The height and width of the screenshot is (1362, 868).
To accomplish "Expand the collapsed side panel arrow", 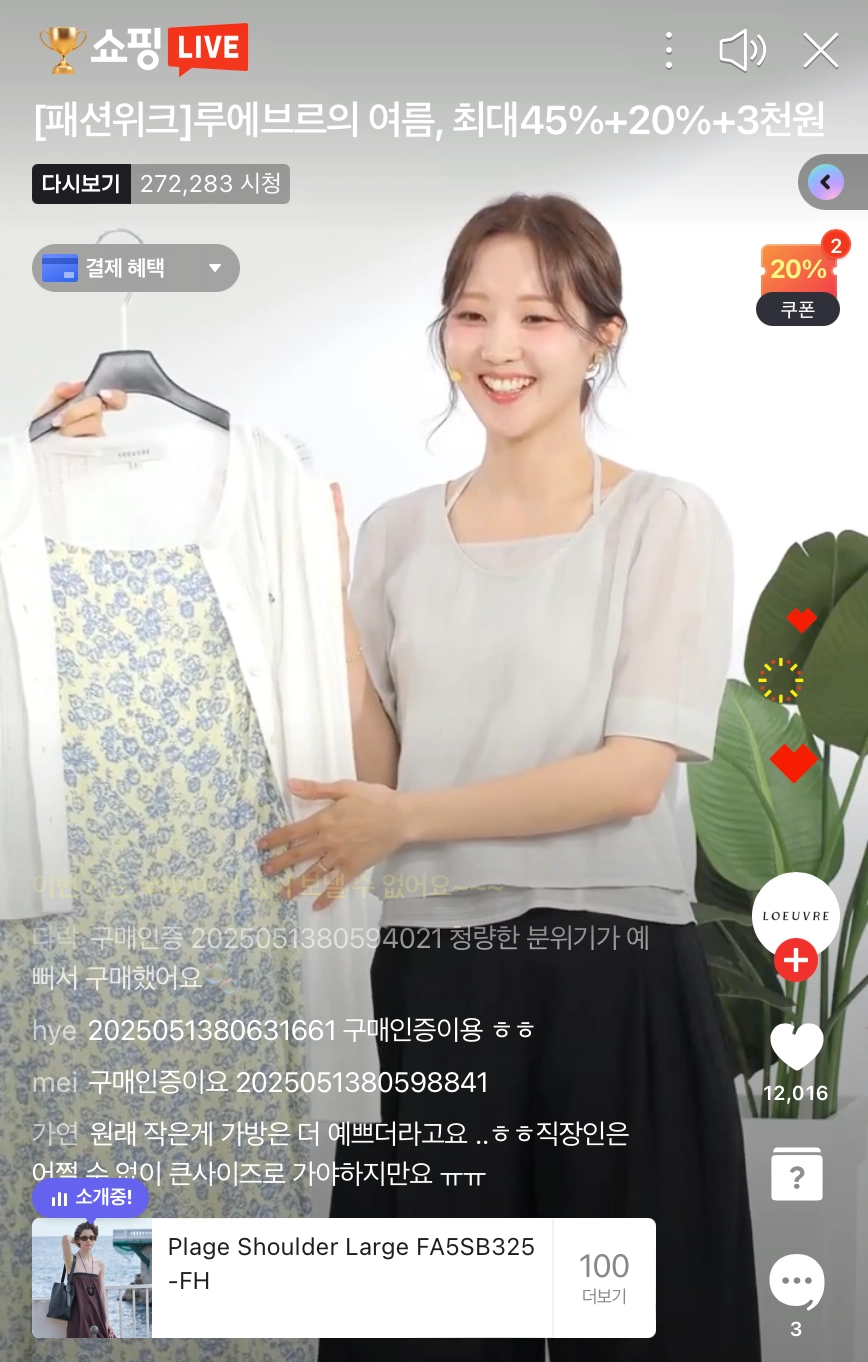I will 826,182.
